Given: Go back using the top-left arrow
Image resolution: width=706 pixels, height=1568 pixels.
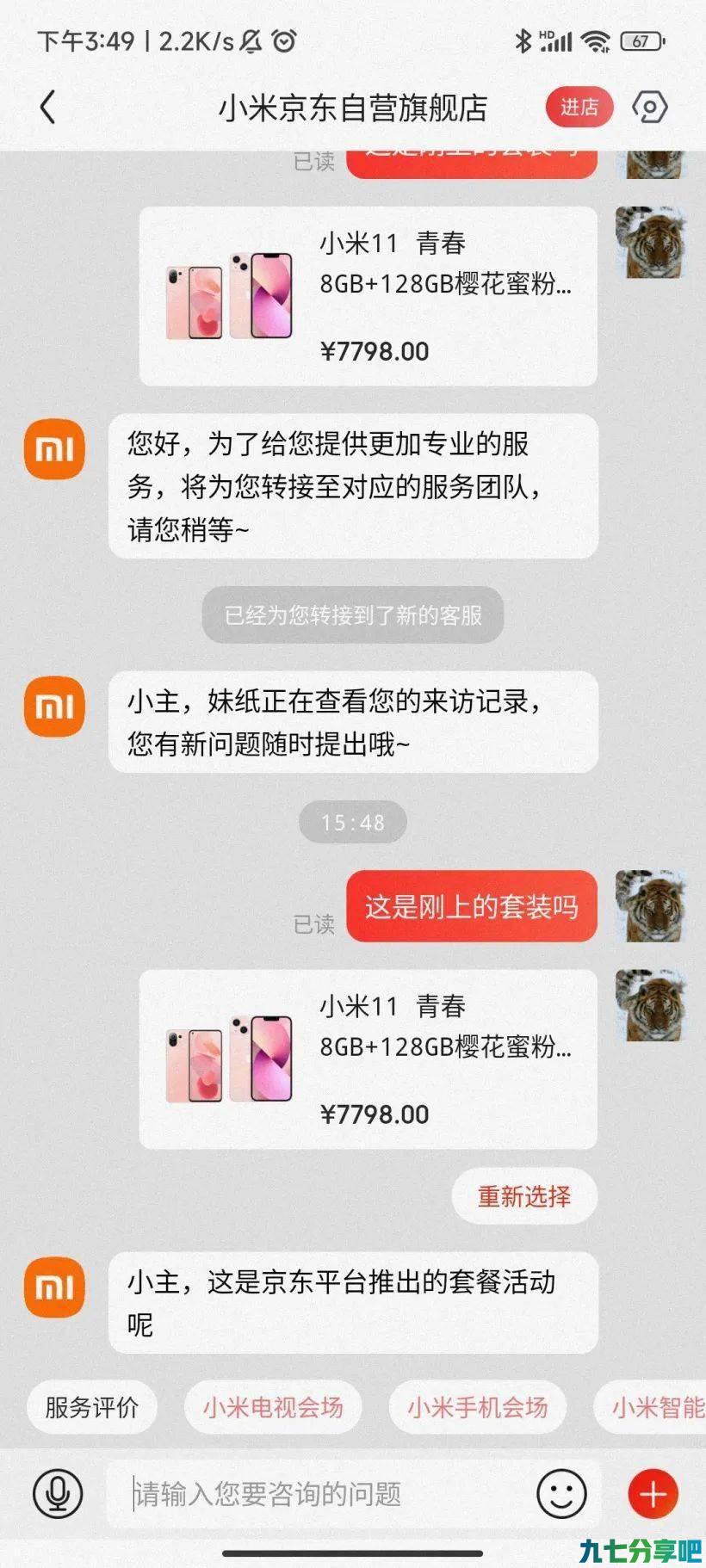Looking at the screenshot, I should 48,108.
